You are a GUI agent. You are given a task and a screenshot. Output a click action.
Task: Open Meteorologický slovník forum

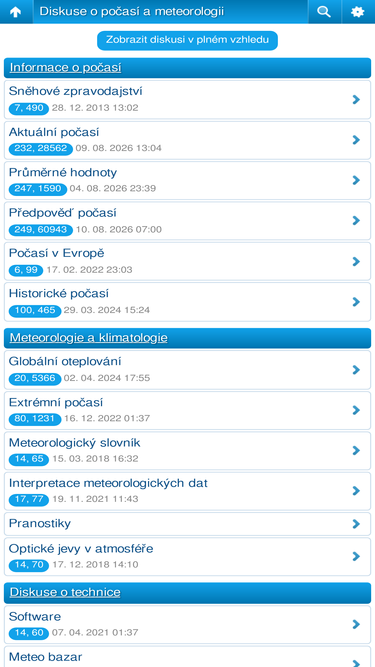click(x=188, y=451)
